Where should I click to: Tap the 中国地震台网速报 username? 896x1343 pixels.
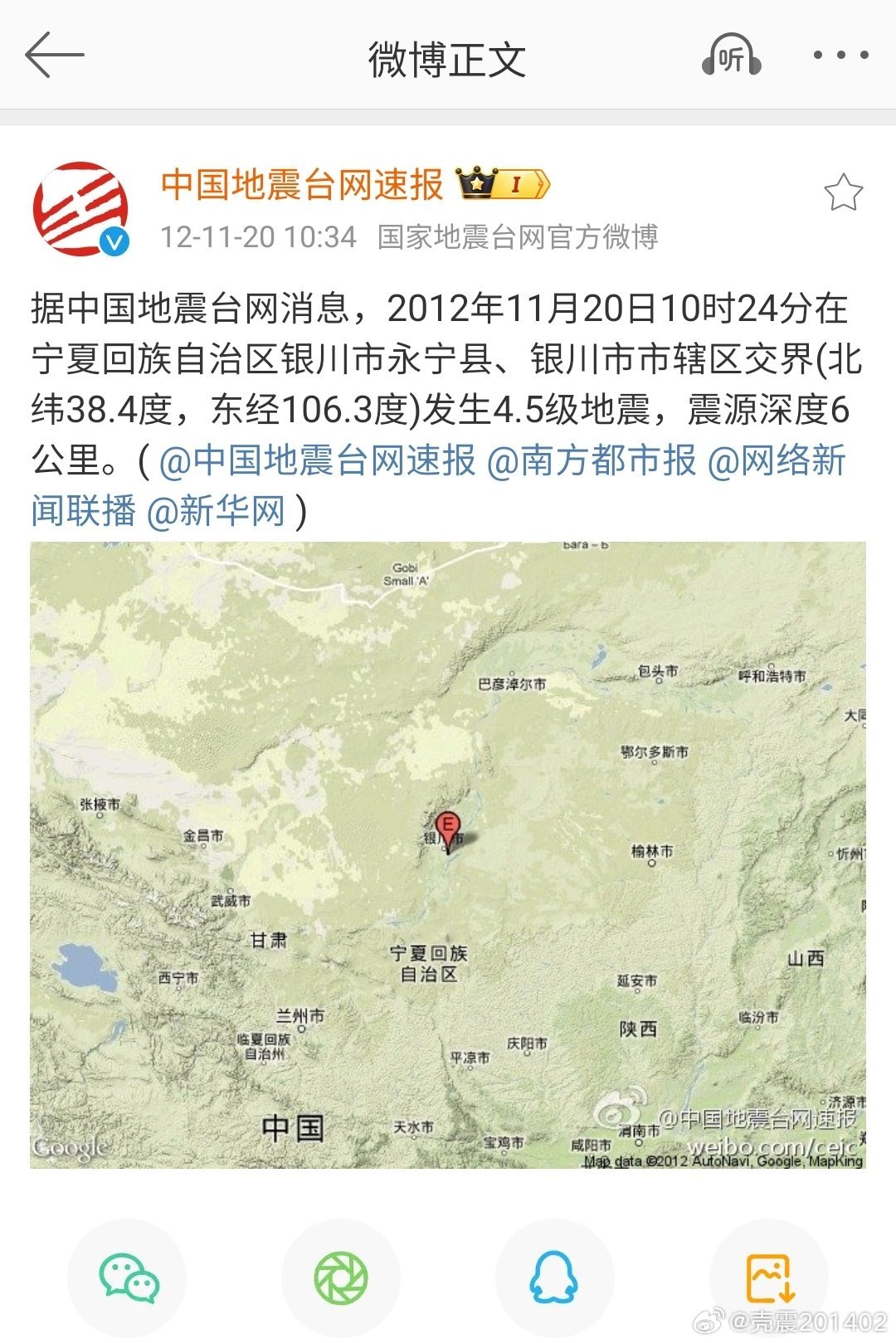302,184
